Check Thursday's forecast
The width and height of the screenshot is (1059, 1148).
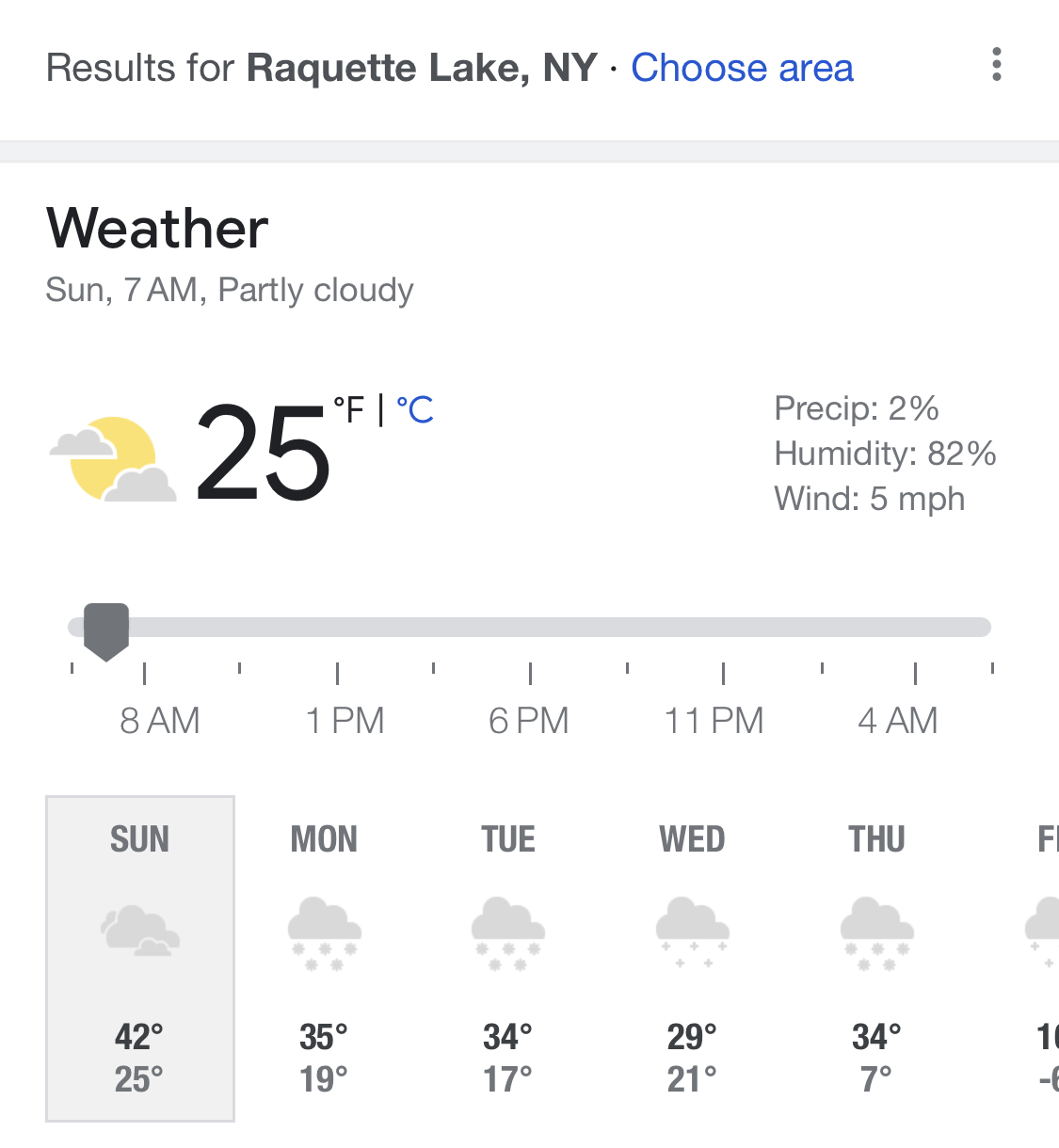tap(876, 958)
